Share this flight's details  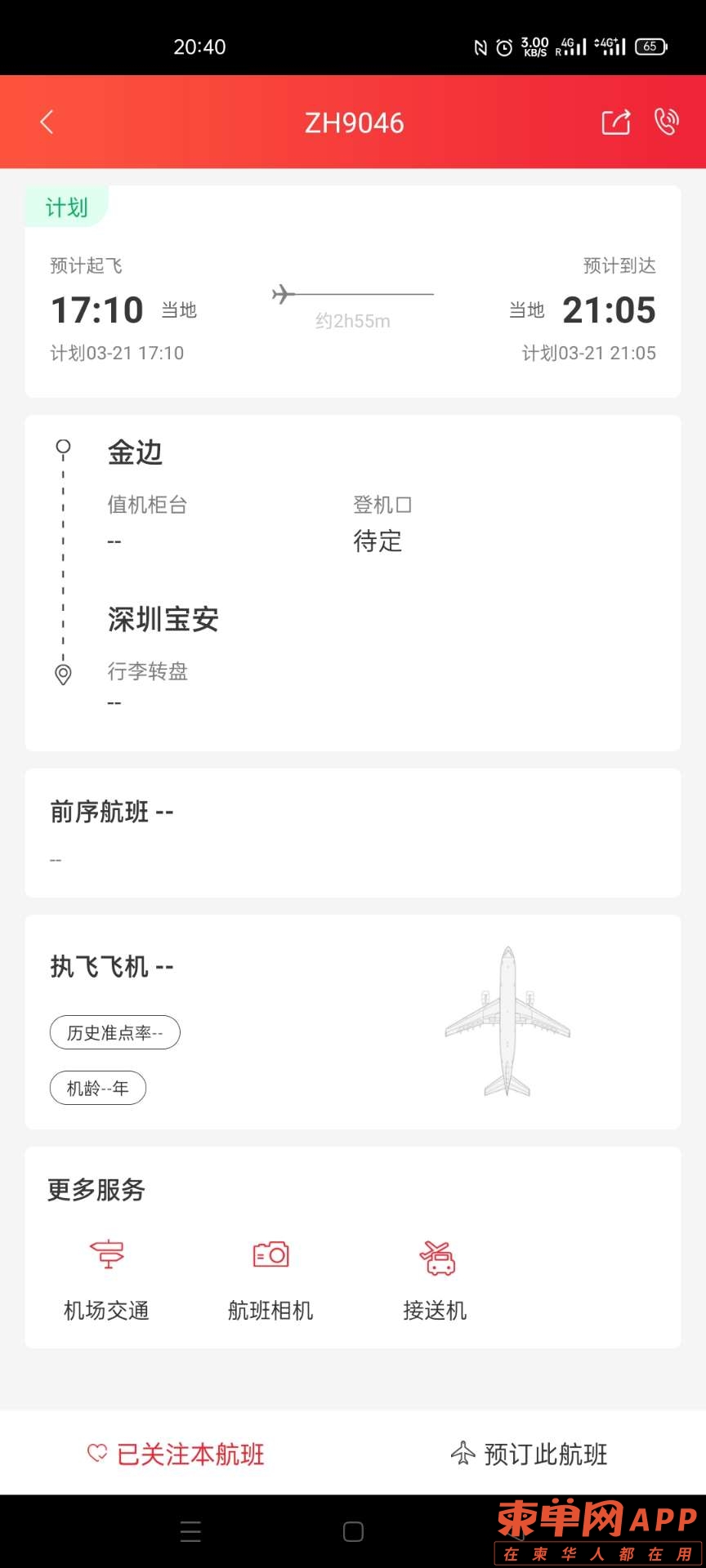616,122
